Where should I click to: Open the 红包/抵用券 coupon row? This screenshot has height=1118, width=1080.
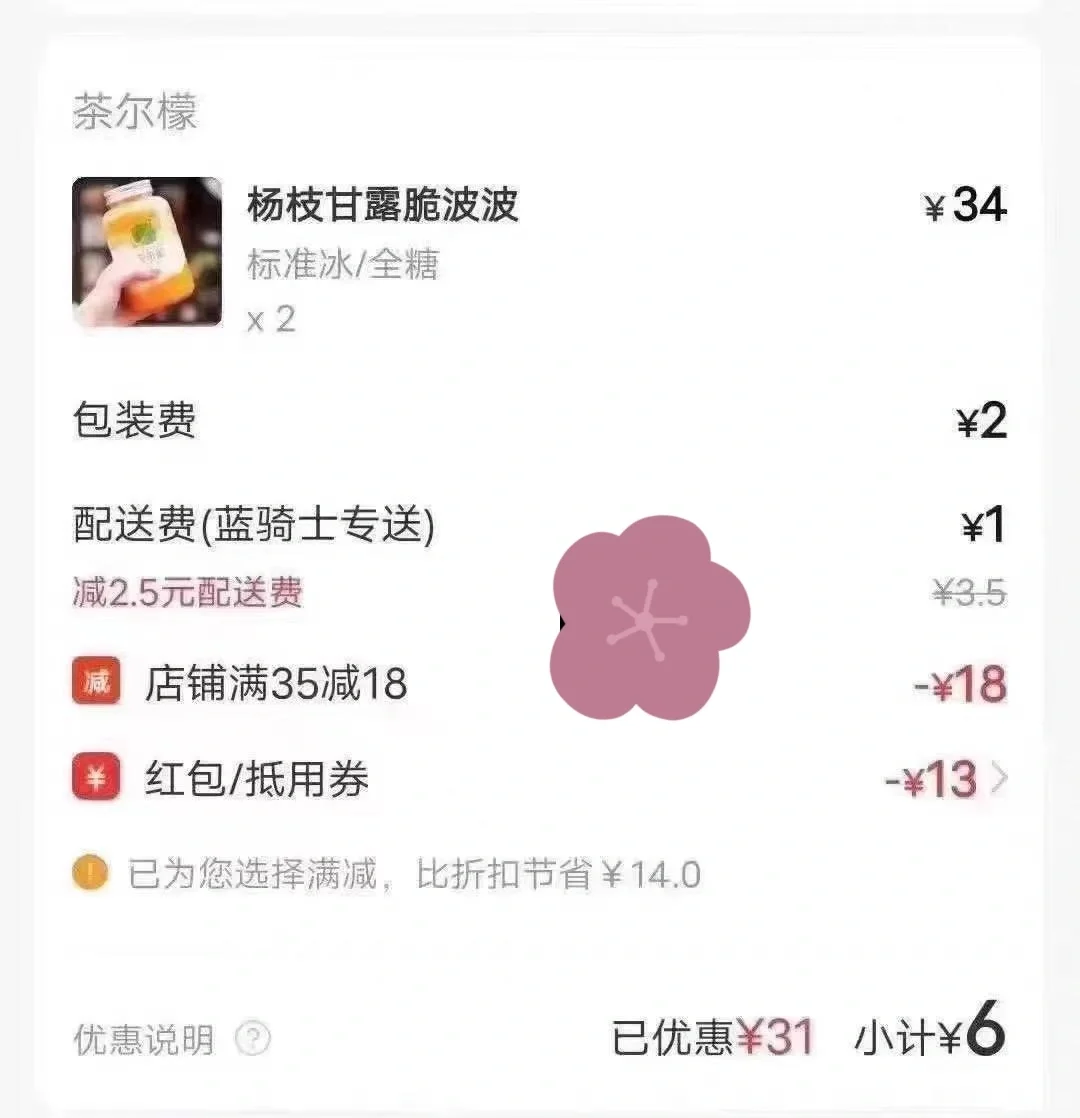pos(540,779)
